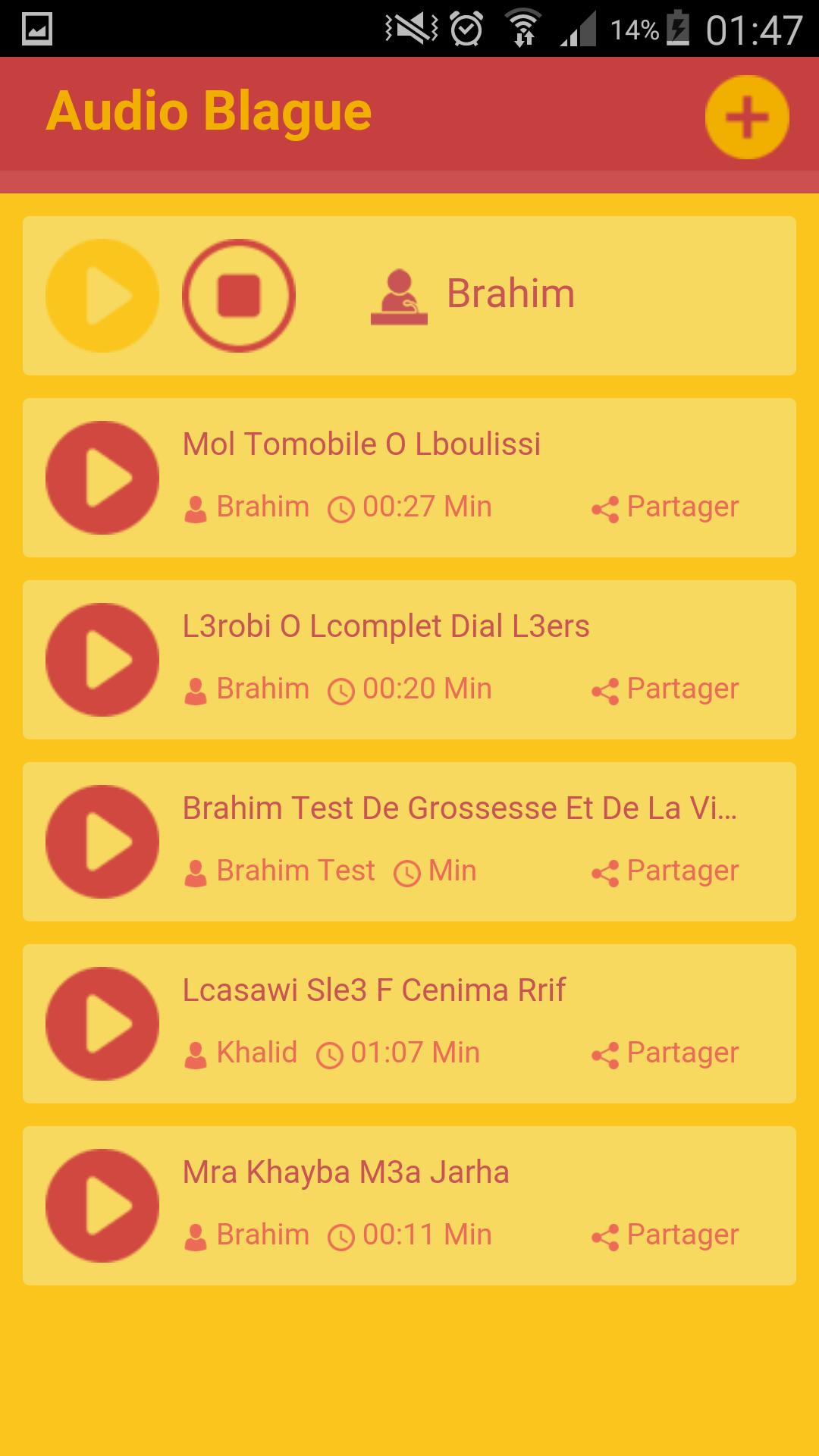The height and width of the screenshot is (1456, 819).
Task: Share the Brahim Test De Grossesse joke
Action: tap(665, 871)
